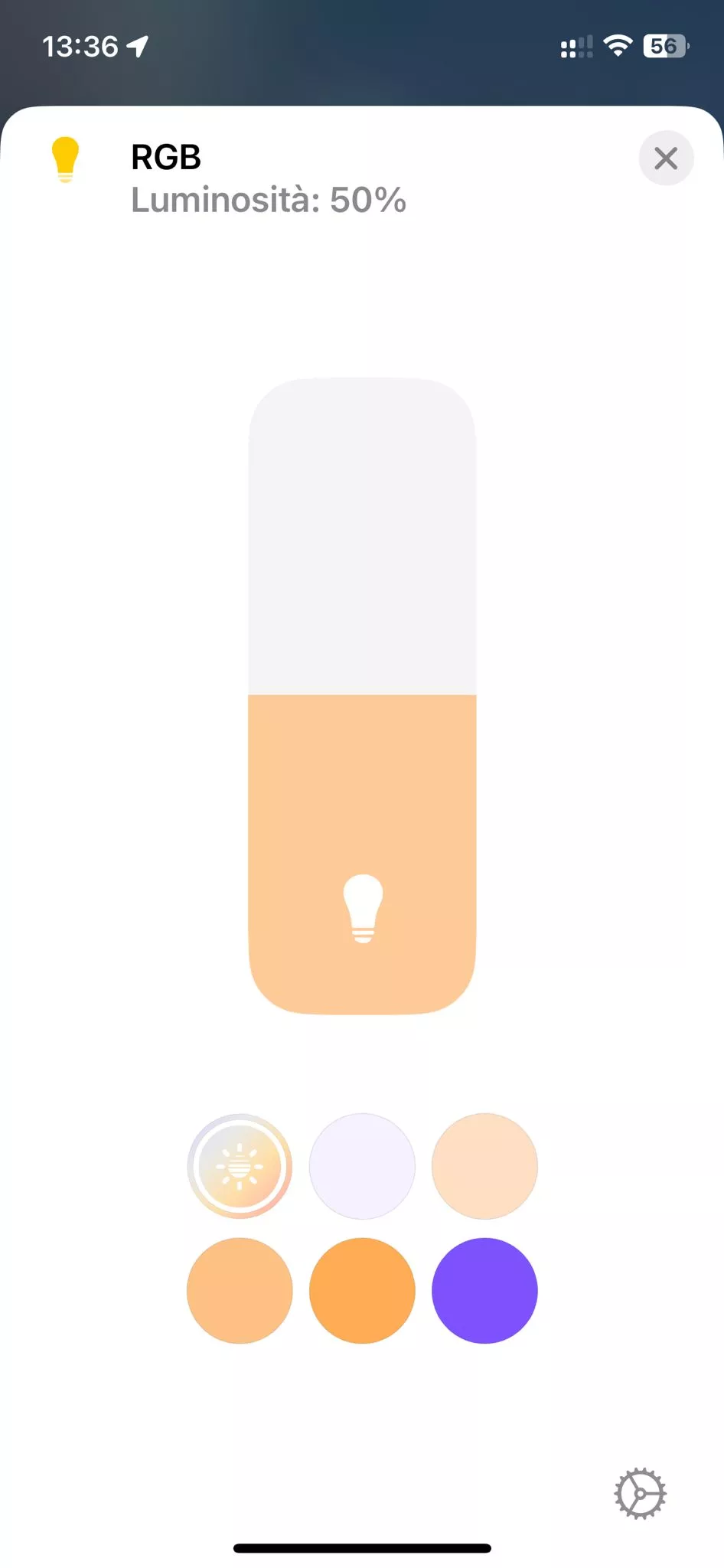Open accessory settings with the gear icon

[x=640, y=1493]
